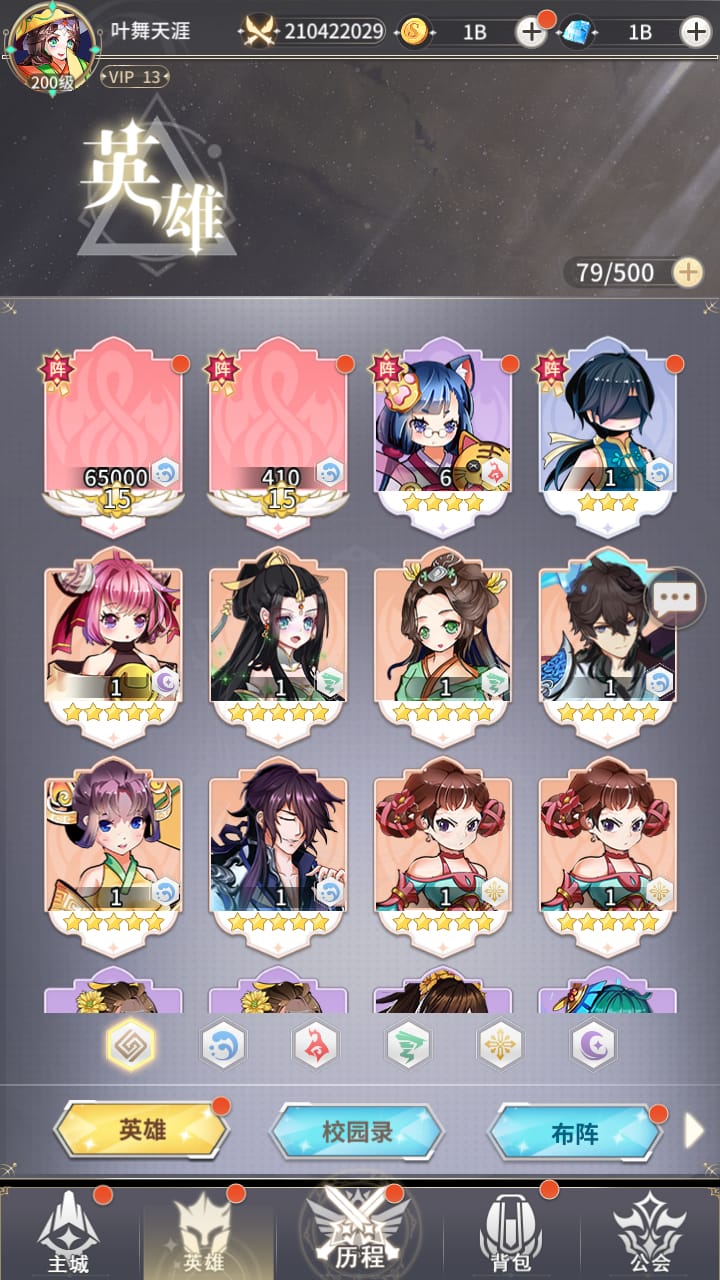The image size is (720, 1280).
Task: Open player avatar profile
Action: tap(50, 44)
